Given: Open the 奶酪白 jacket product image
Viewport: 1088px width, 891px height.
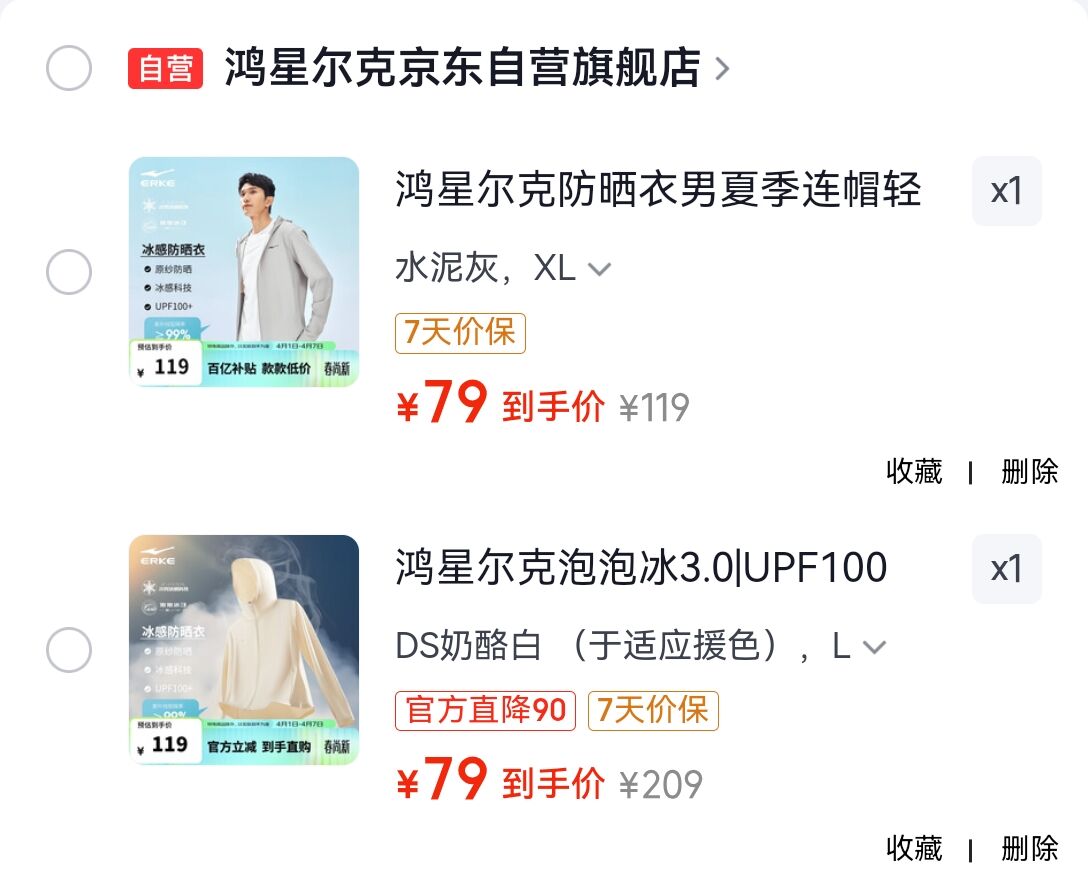Looking at the screenshot, I should click(244, 650).
